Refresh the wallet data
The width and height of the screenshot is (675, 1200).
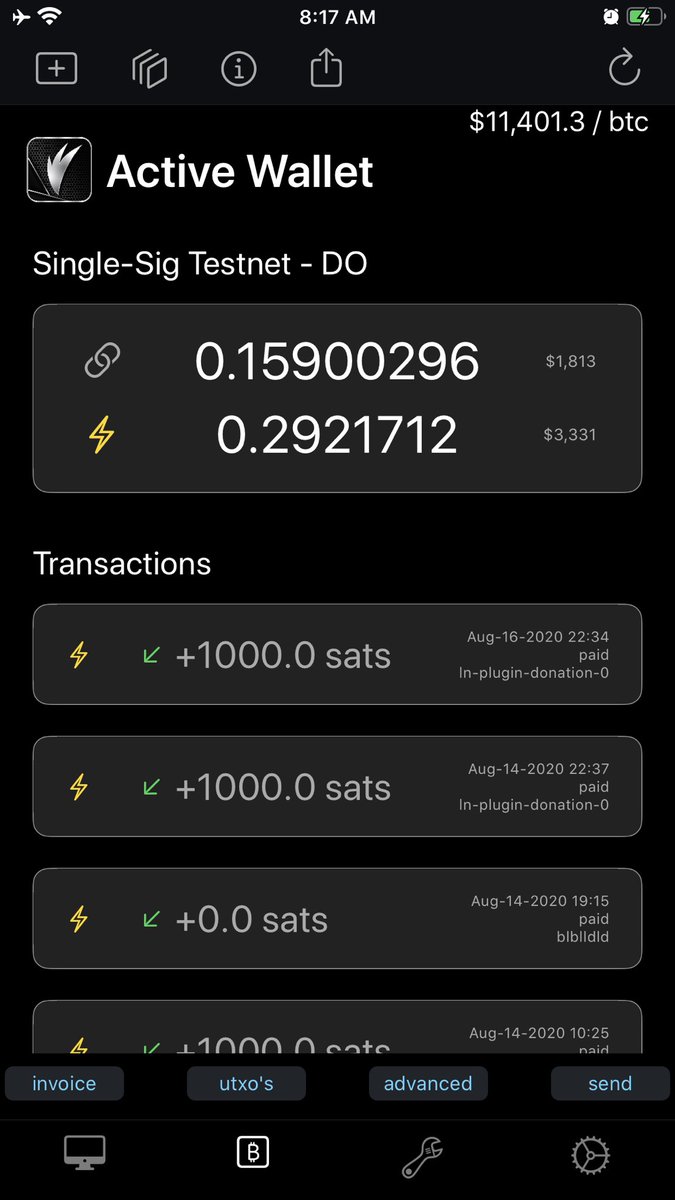tap(624, 69)
